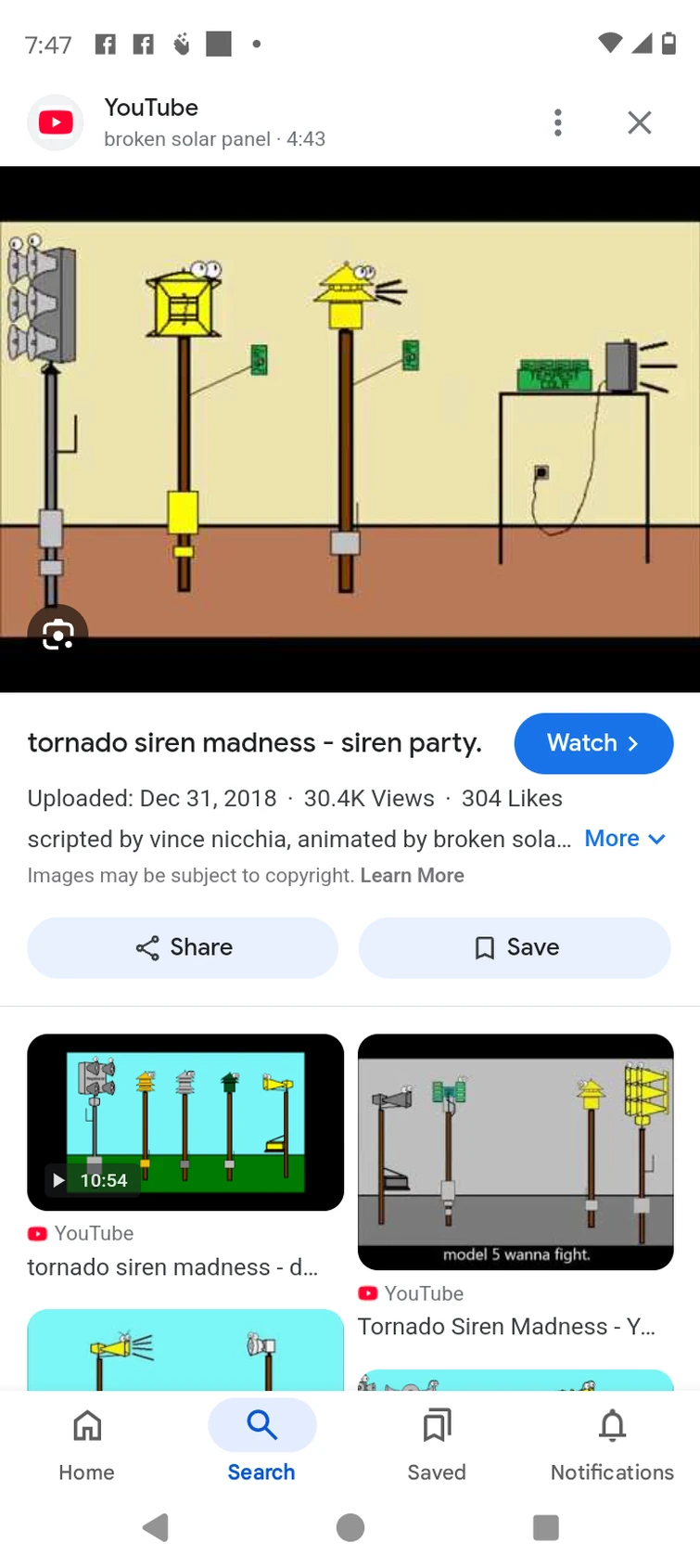Open the Notifications tab

pyautogui.click(x=612, y=1442)
